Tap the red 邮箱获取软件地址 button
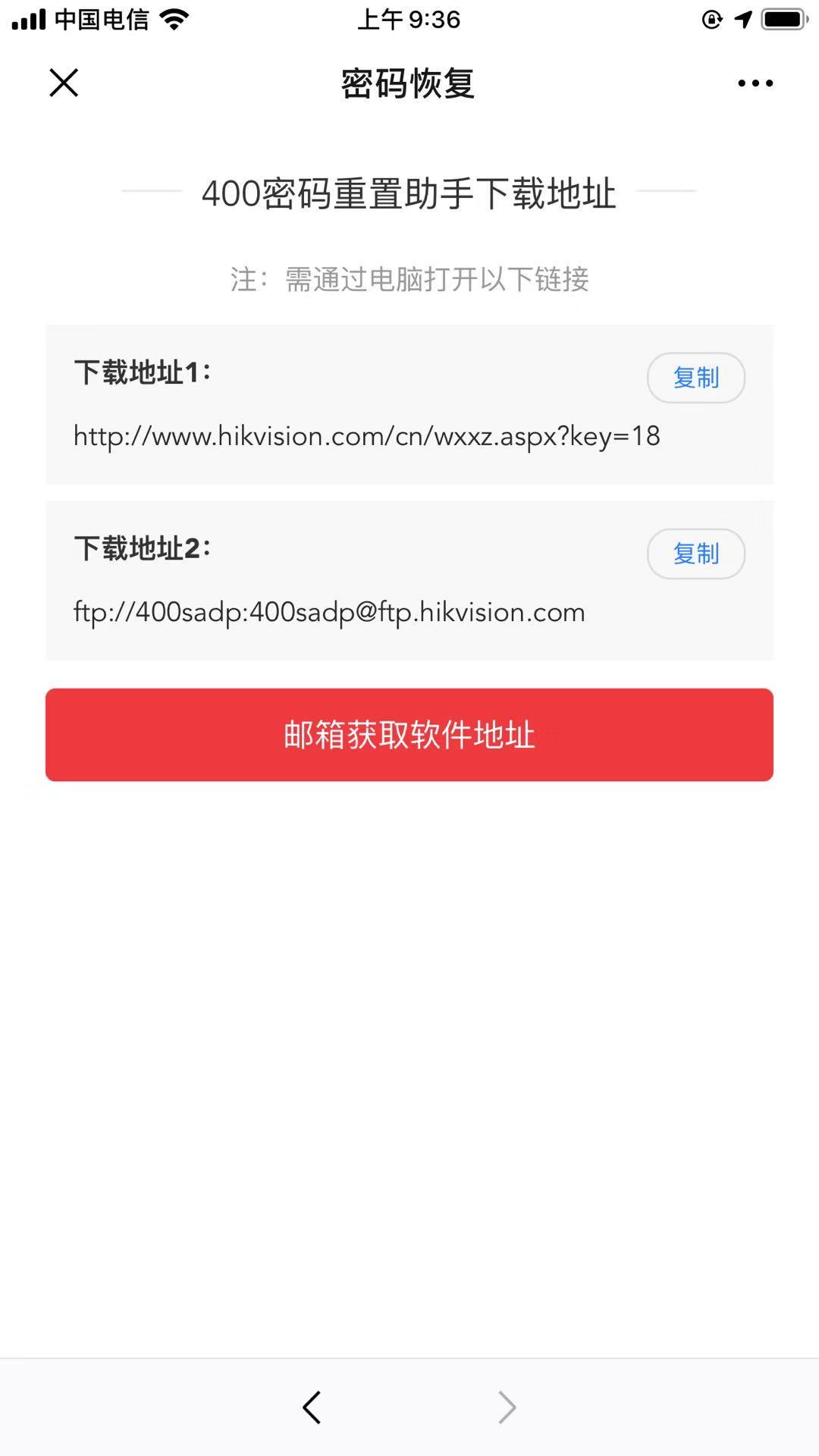 point(409,735)
